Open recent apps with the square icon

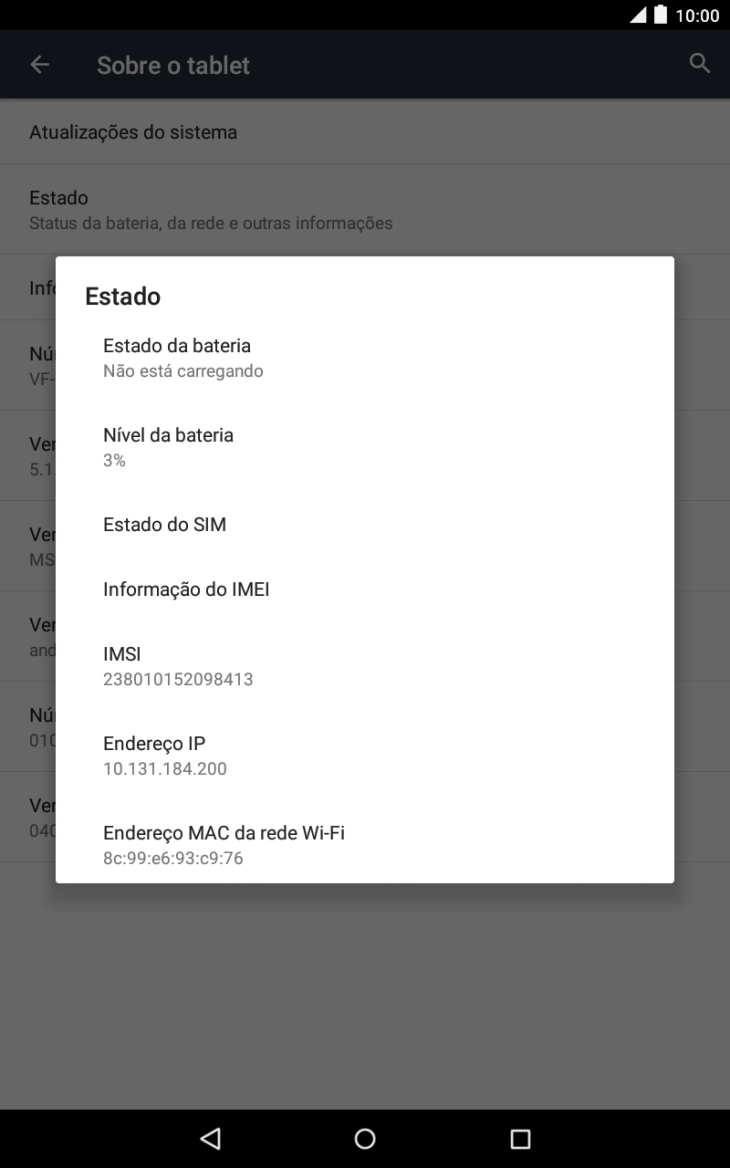tap(519, 1137)
